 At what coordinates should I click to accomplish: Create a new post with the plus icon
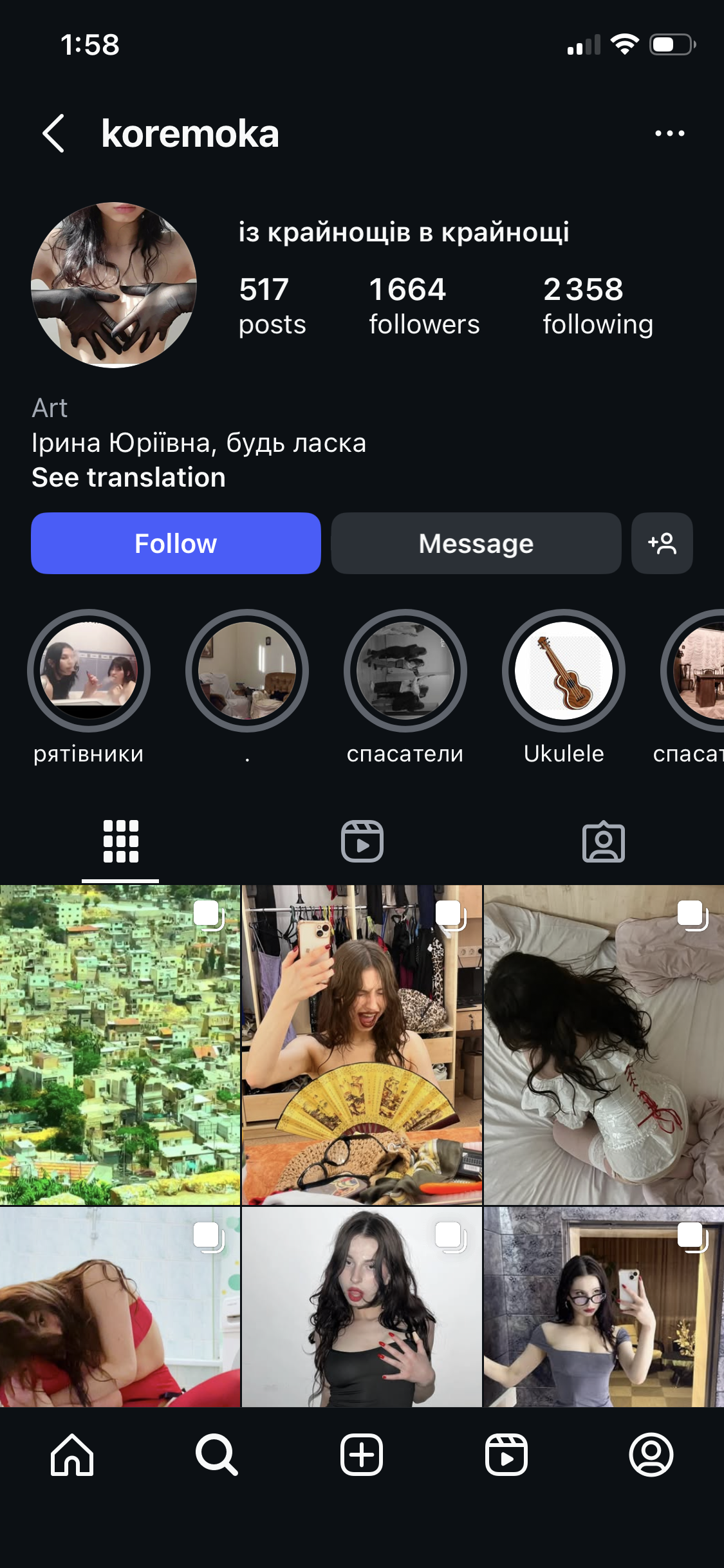coord(362,1455)
